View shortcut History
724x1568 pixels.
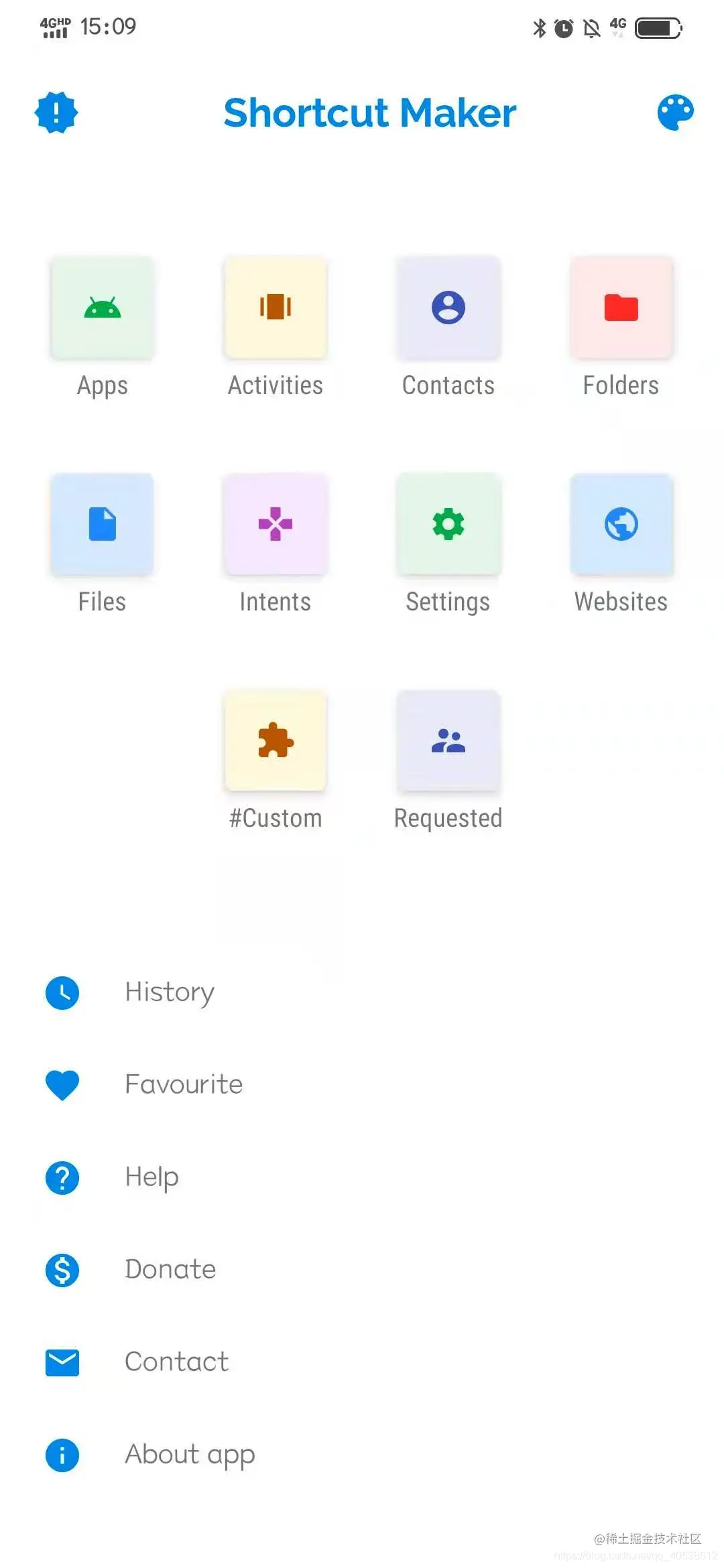pos(169,992)
